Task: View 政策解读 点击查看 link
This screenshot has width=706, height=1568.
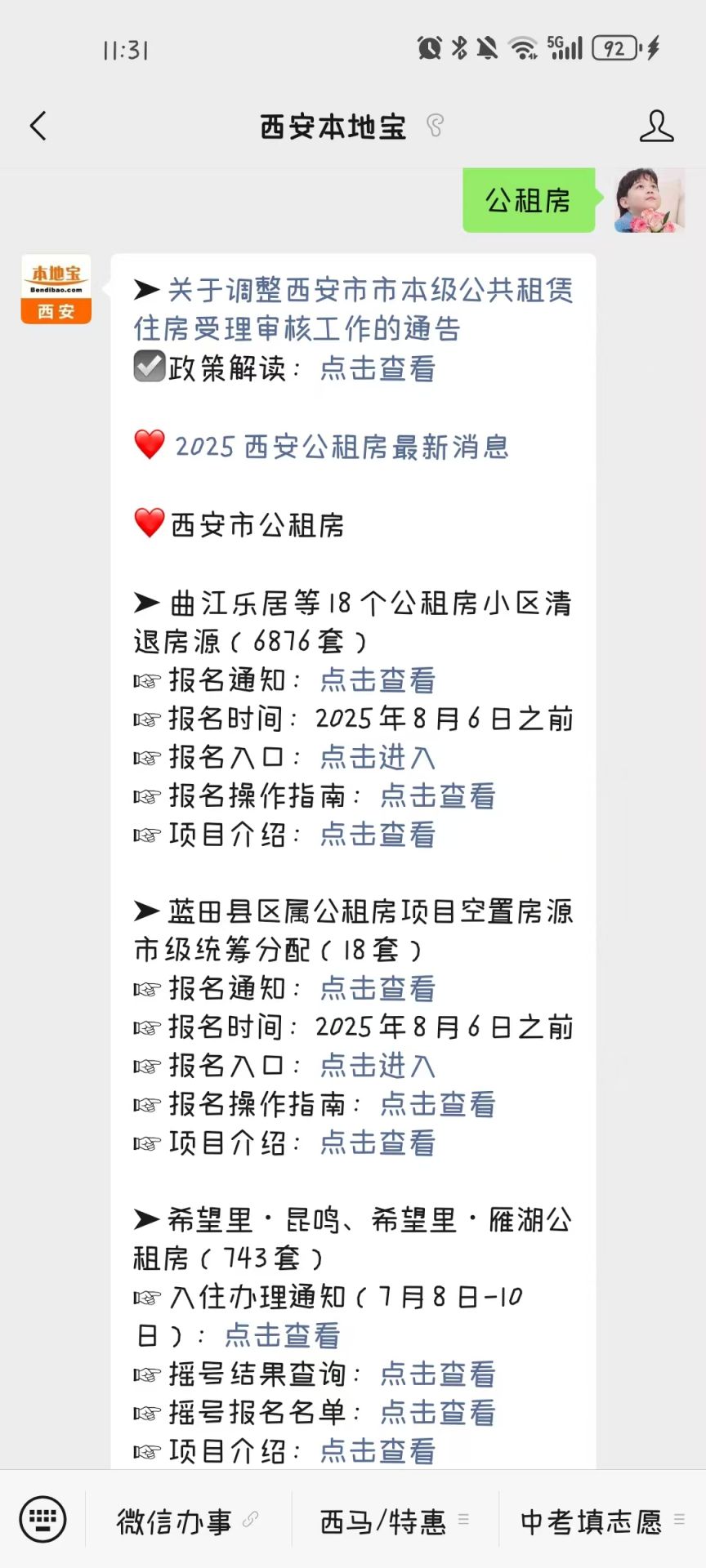Action: pyautogui.click(x=378, y=368)
